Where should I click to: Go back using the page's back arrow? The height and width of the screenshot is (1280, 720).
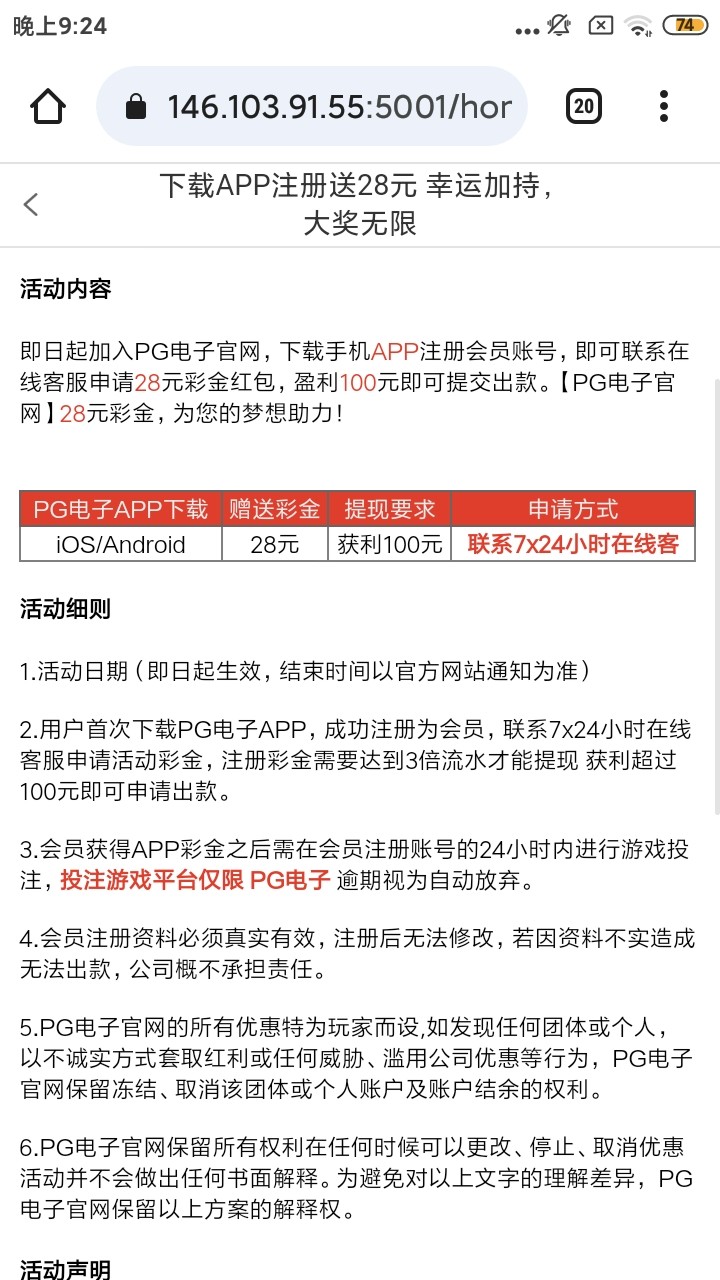coord(31,205)
